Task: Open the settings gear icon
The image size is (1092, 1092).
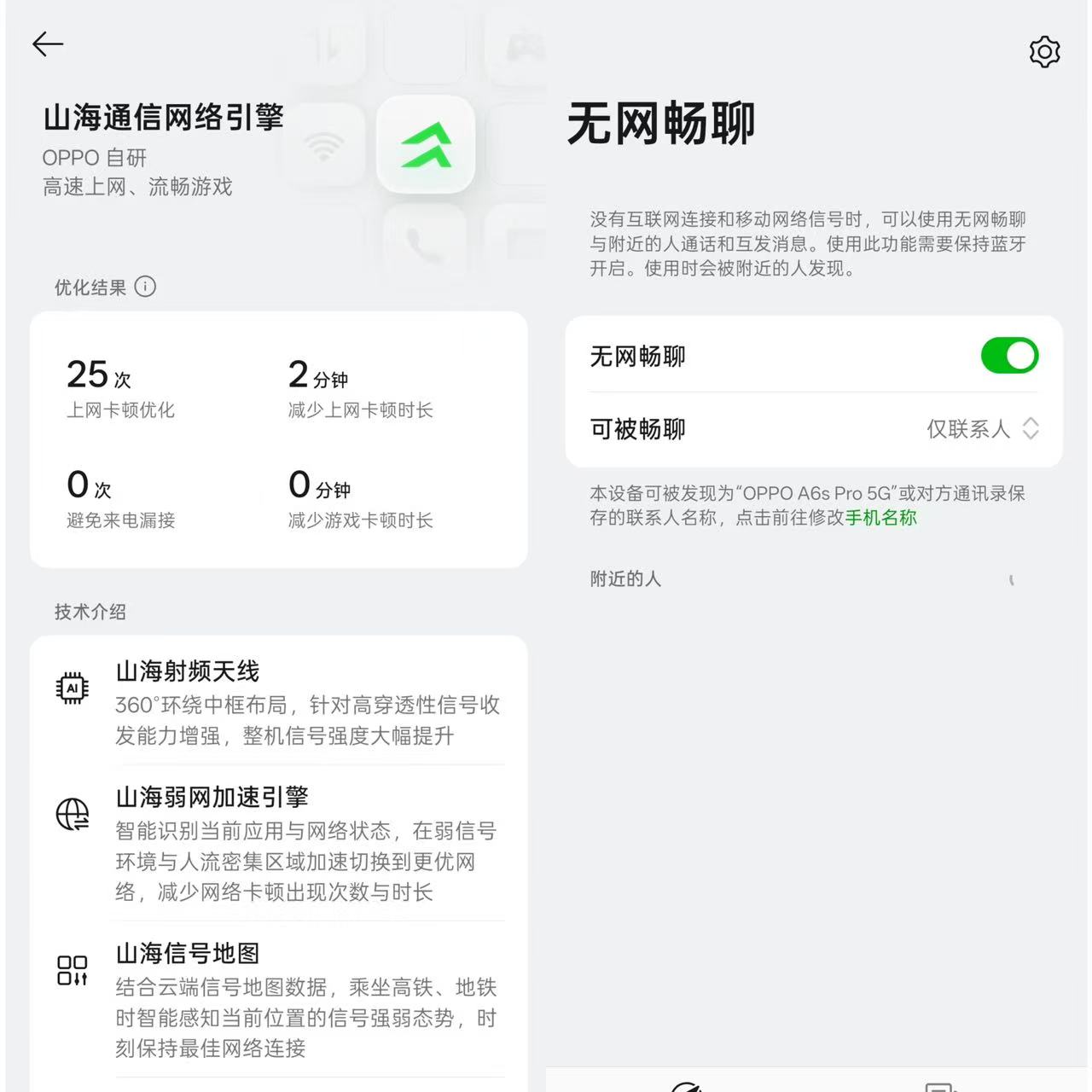Action: pyautogui.click(x=1044, y=52)
